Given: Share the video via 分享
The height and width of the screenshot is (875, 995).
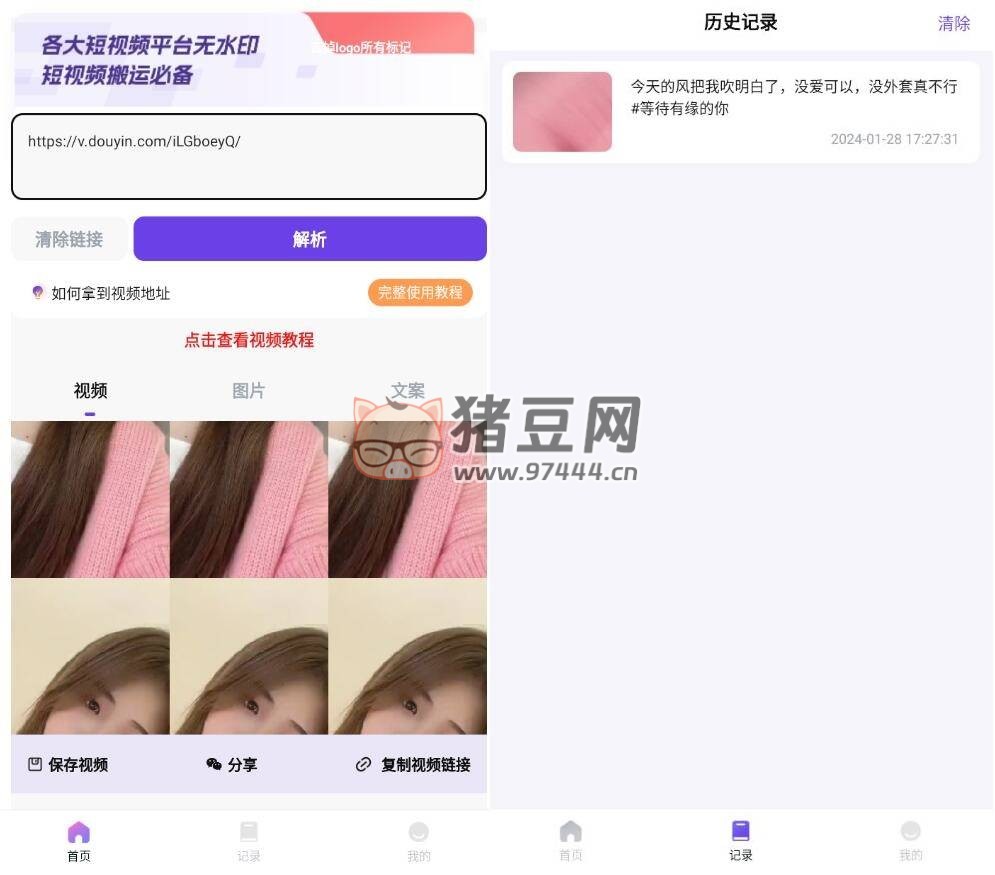Looking at the screenshot, I should point(232,765).
